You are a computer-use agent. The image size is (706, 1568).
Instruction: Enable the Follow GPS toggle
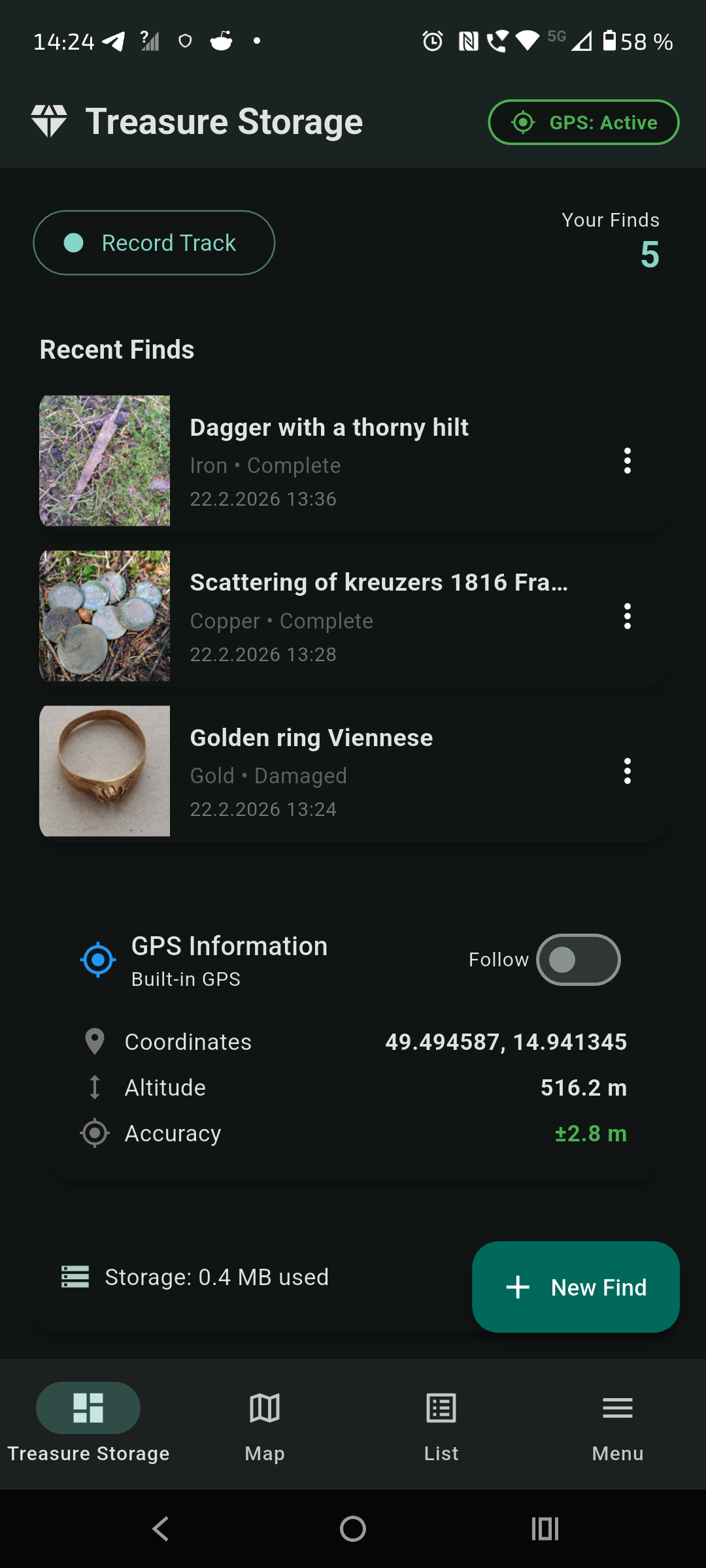coord(578,959)
